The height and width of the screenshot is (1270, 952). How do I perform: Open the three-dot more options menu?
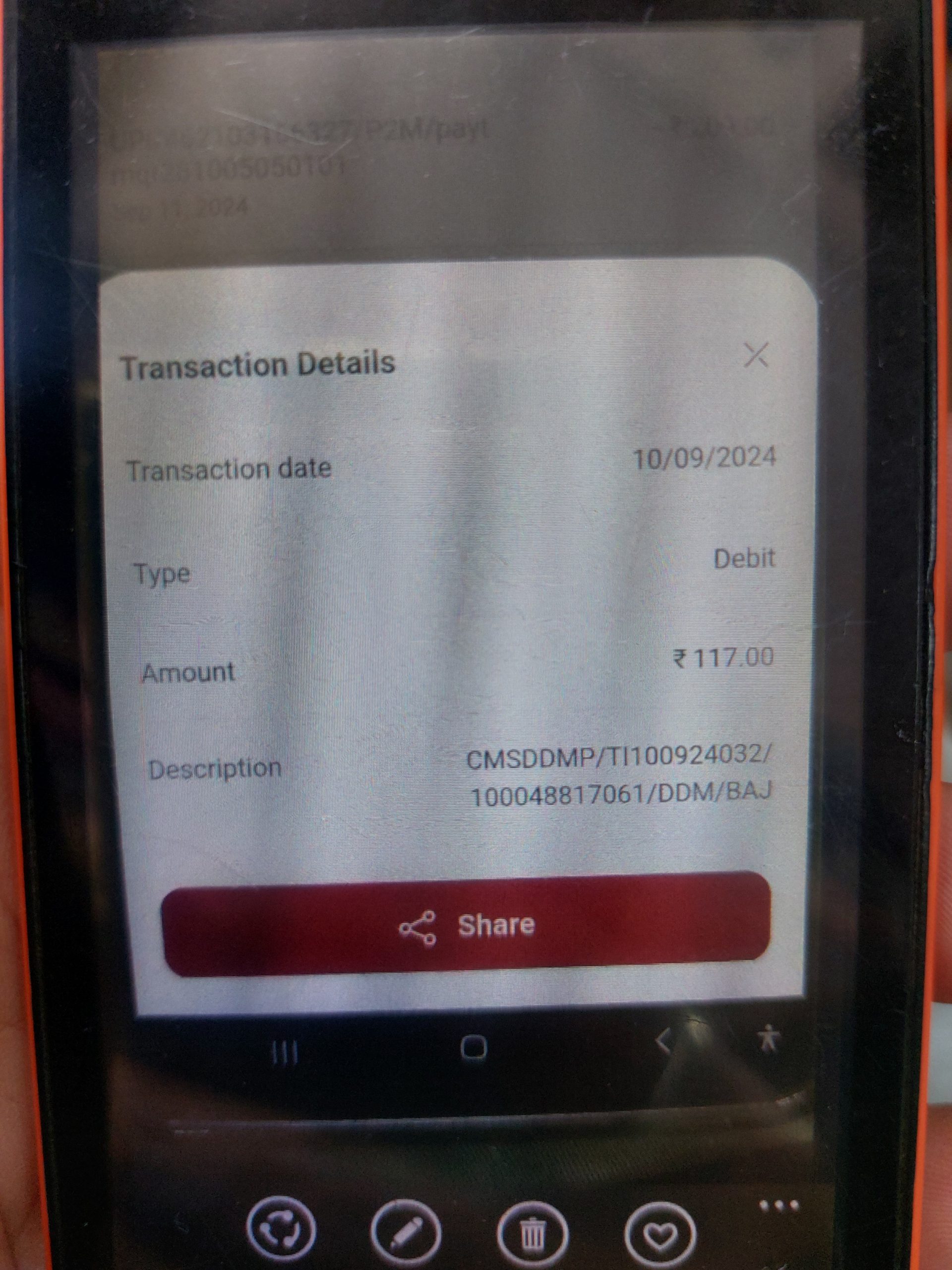pos(778,1205)
